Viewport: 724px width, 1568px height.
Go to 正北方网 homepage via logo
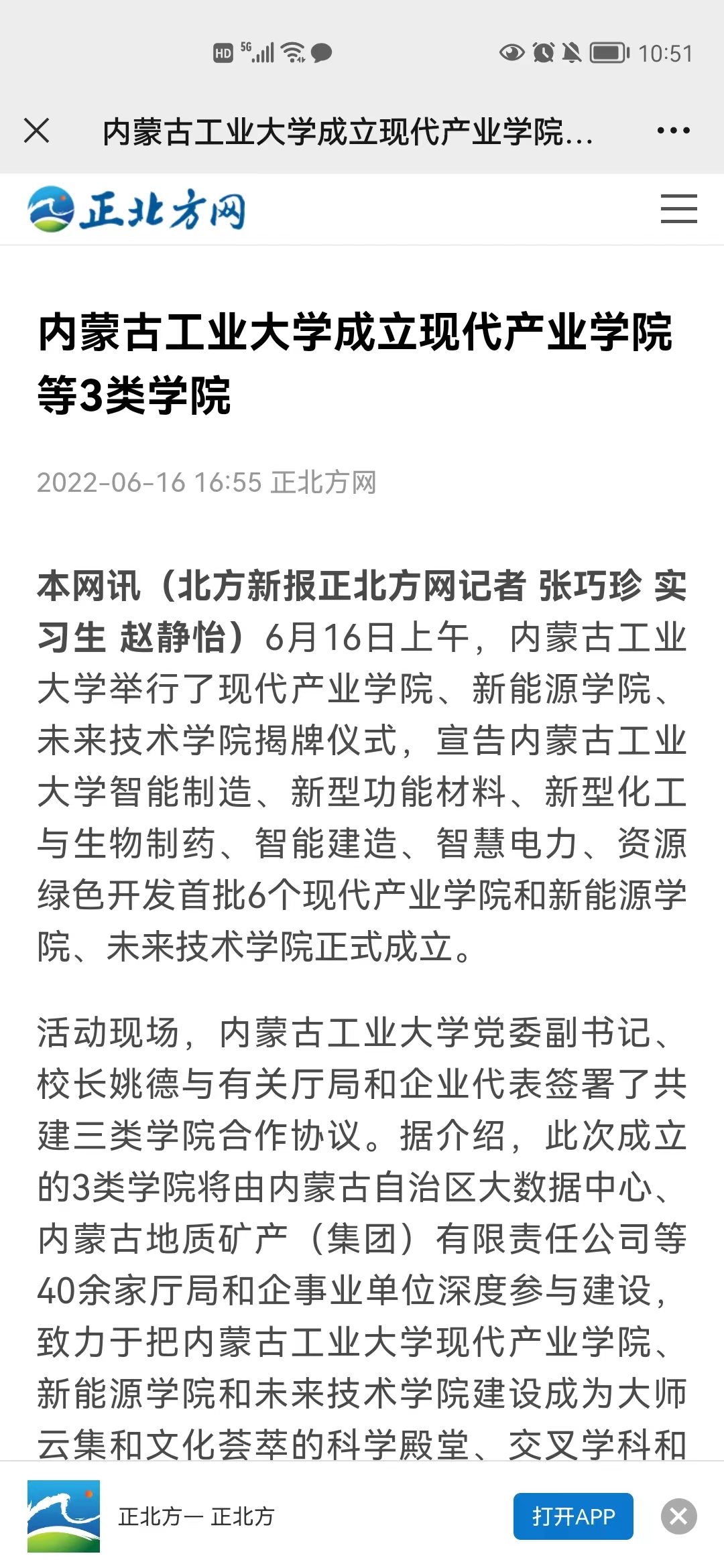pos(137,210)
